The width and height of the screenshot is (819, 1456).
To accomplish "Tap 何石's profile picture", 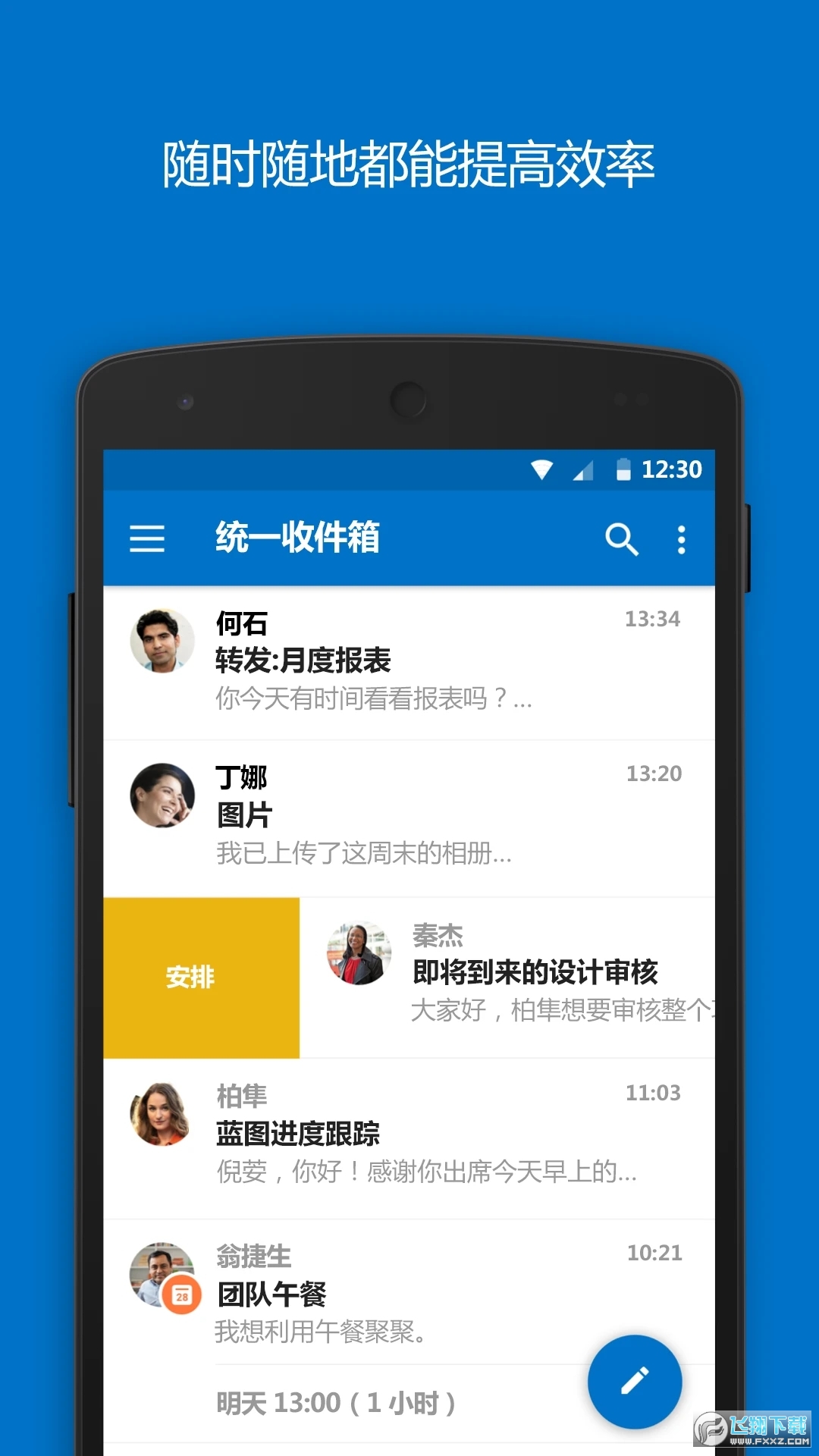I will coord(162,641).
